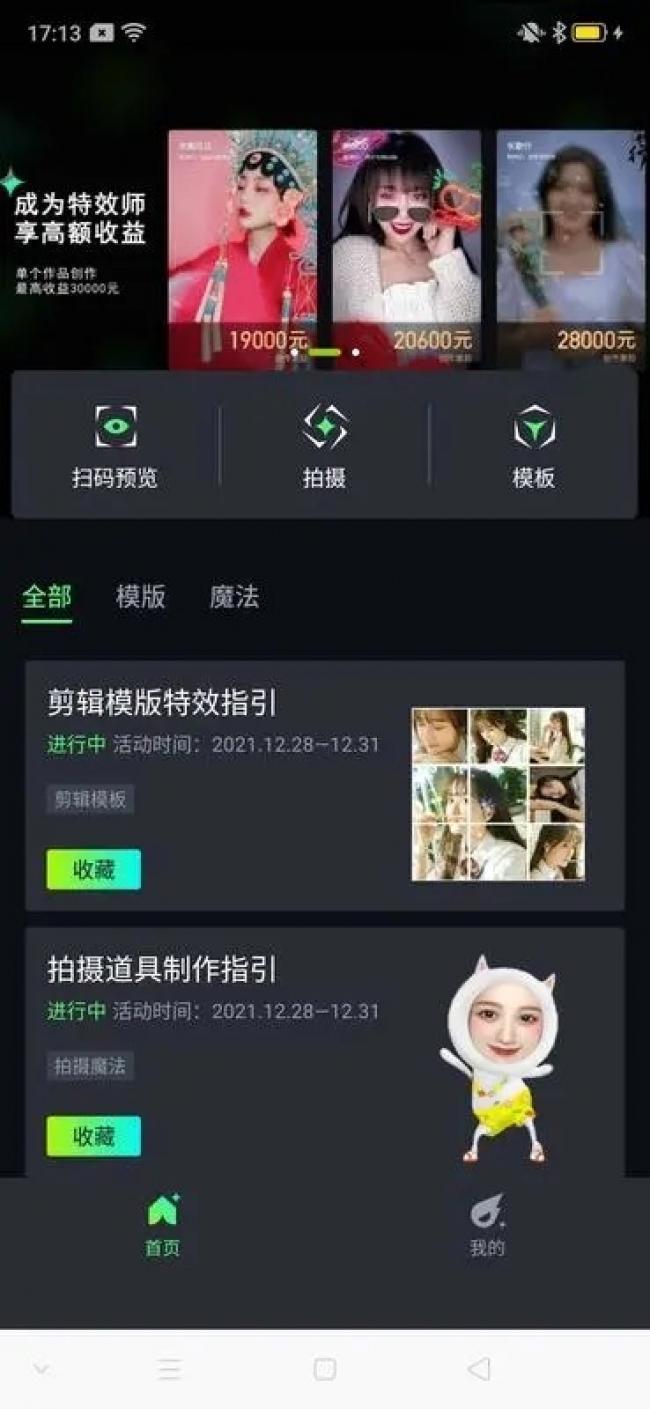Tap 收藏 on 剪辑模版特效指引 card
Image resolution: width=650 pixels, height=1409 pixels.
click(x=93, y=870)
